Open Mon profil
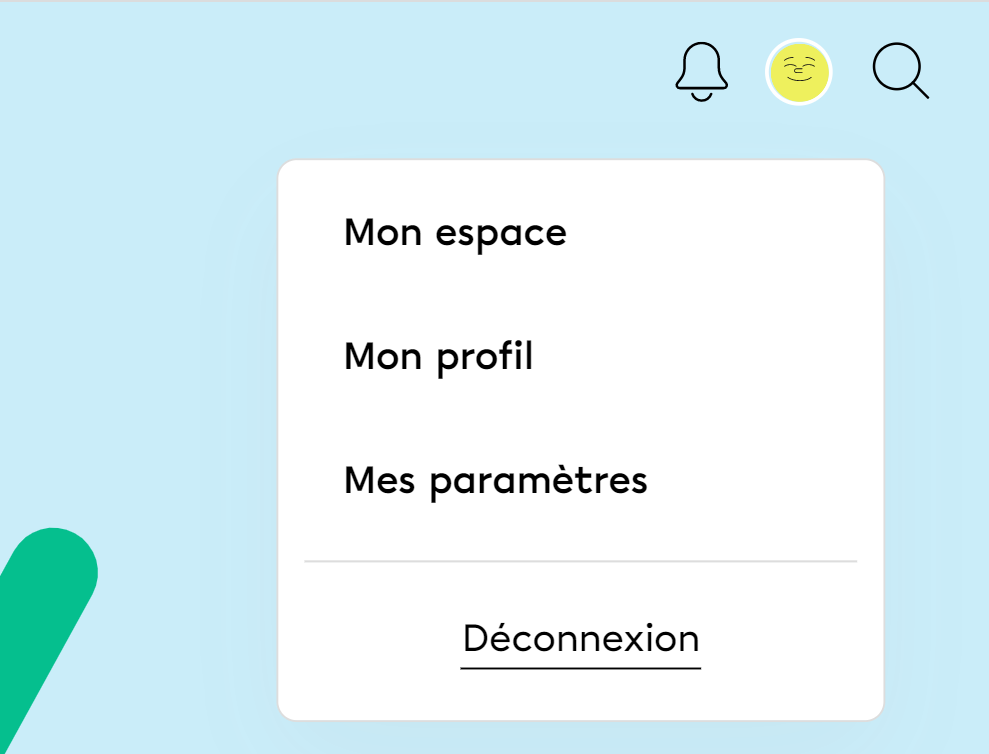The width and height of the screenshot is (989, 754). 438,357
